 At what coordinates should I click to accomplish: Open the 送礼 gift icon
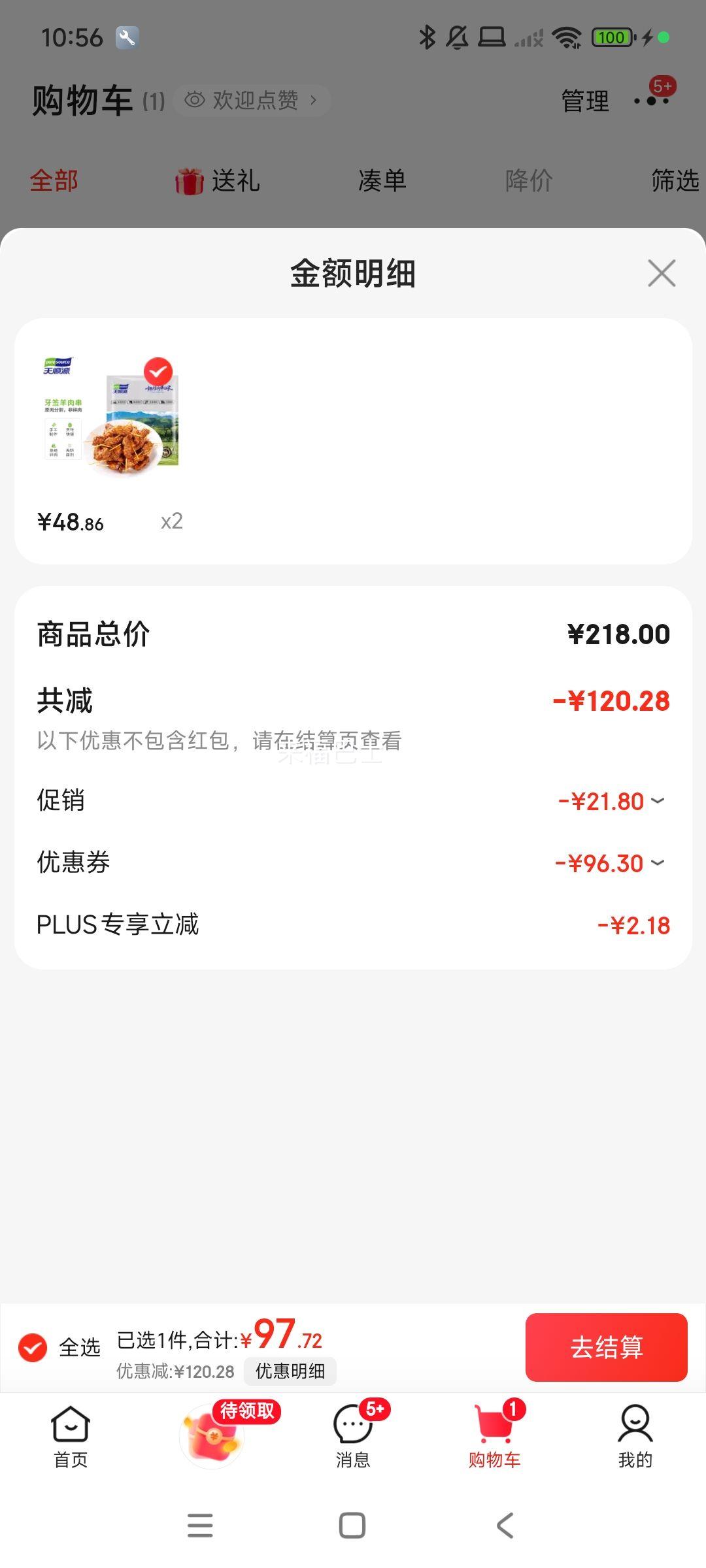click(x=190, y=180)
